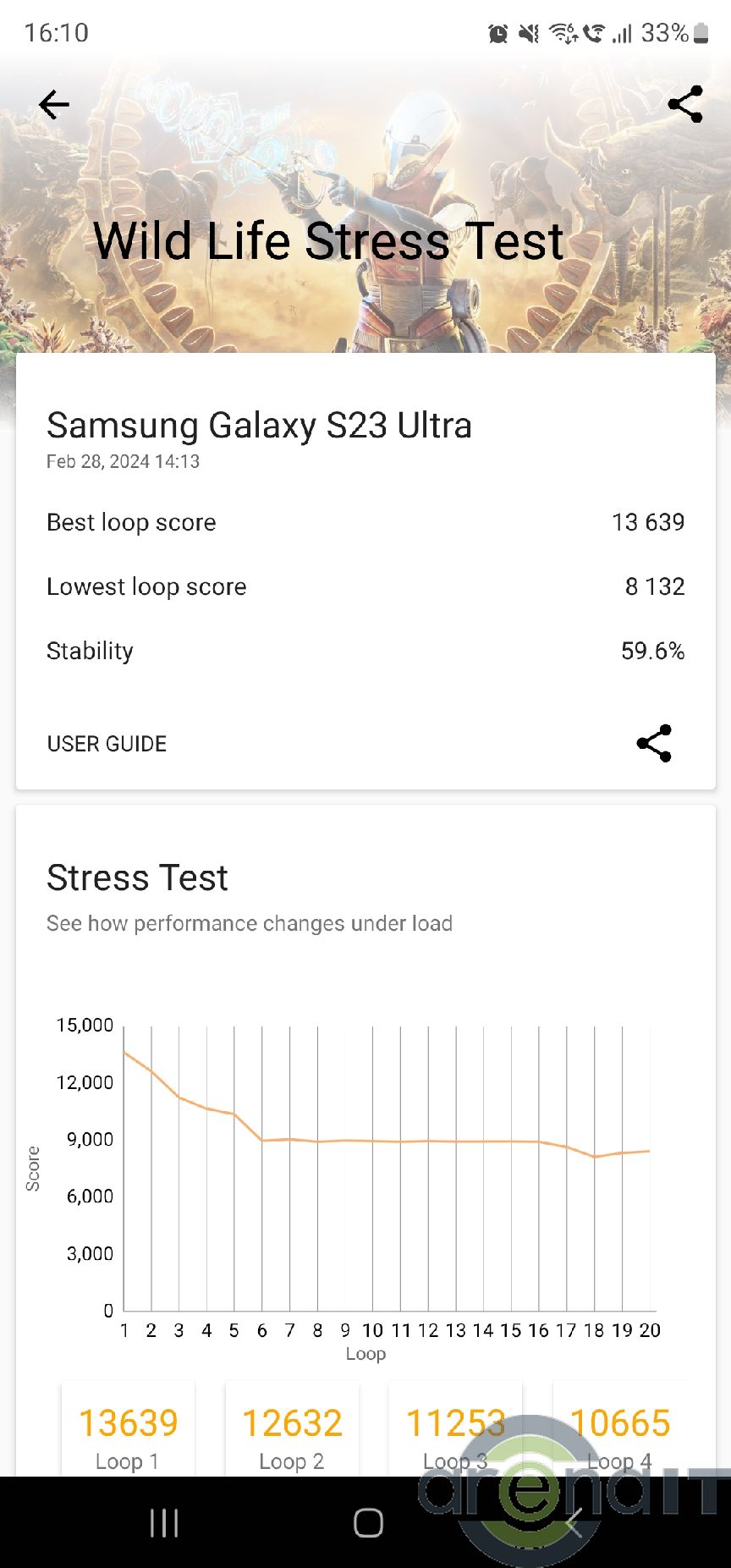
Task: Open the USER GUIDE
Action: [107, 744]
